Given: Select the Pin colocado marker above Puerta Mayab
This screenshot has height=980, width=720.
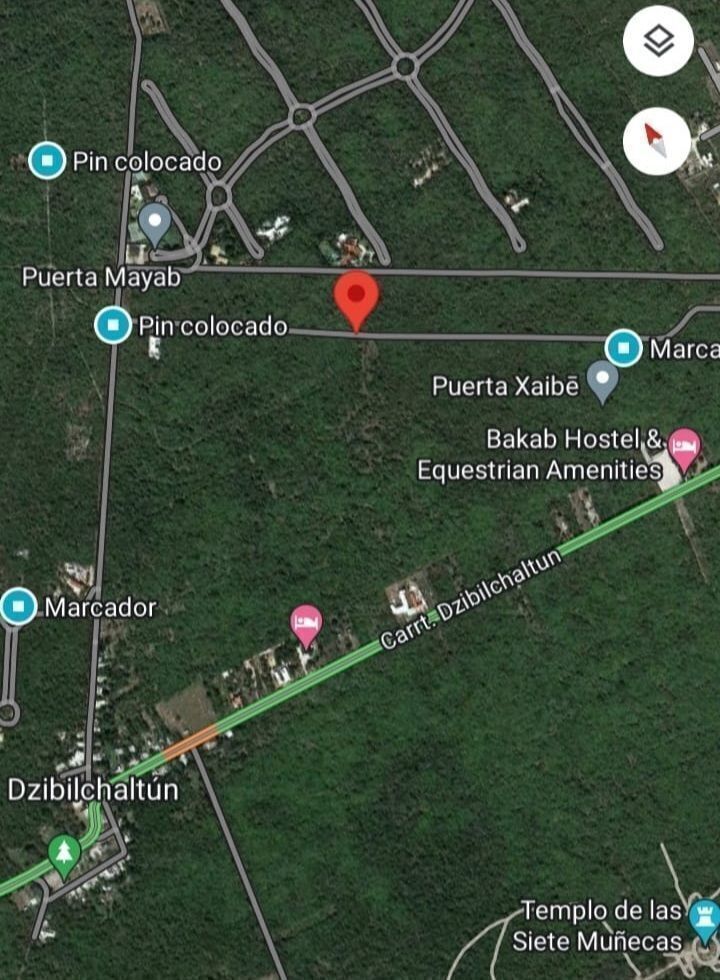Looking at the screenshot, I should (46, 160).
